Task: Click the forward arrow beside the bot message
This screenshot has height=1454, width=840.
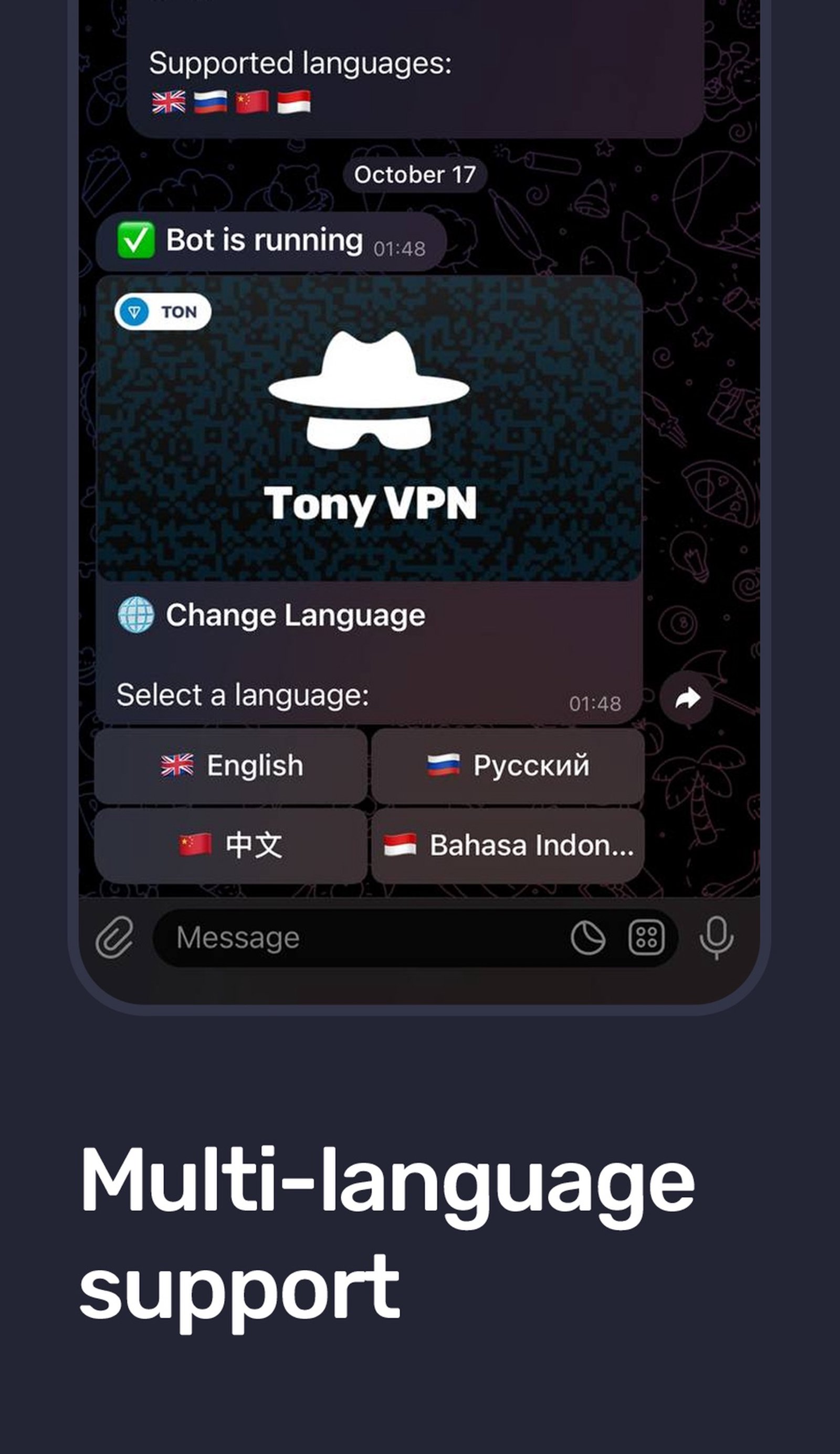Action: pos(687,698)
